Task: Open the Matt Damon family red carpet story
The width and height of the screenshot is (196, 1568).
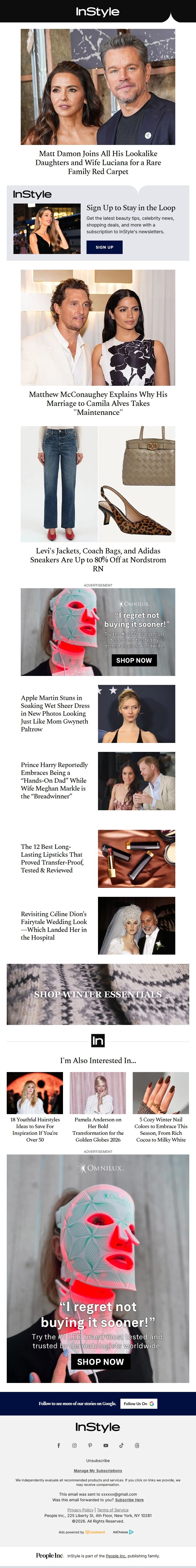Action: click(97, 163)
